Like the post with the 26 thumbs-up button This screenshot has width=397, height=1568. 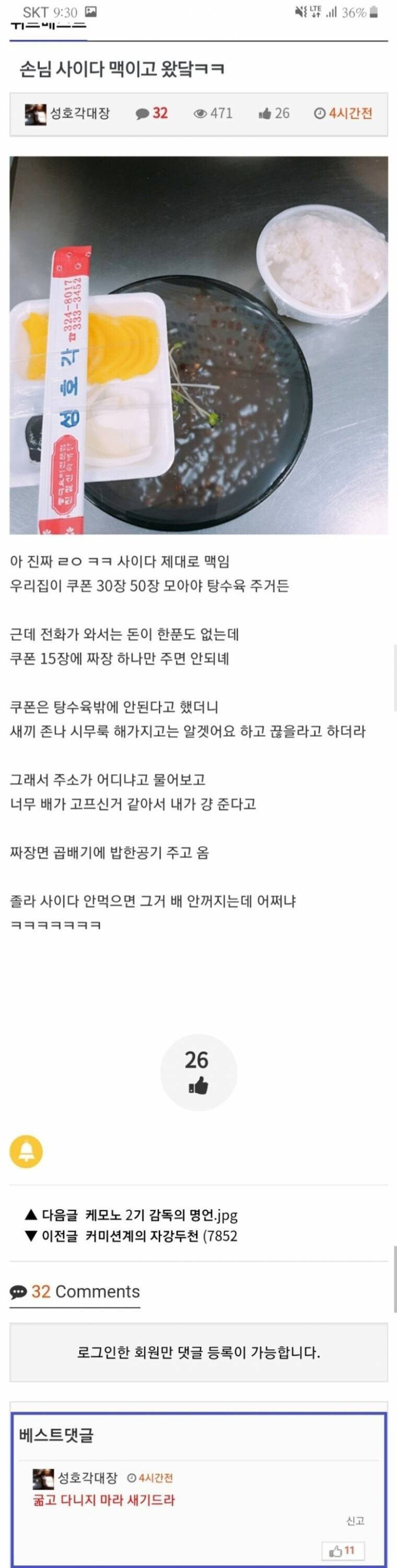tap(198, 1072)
